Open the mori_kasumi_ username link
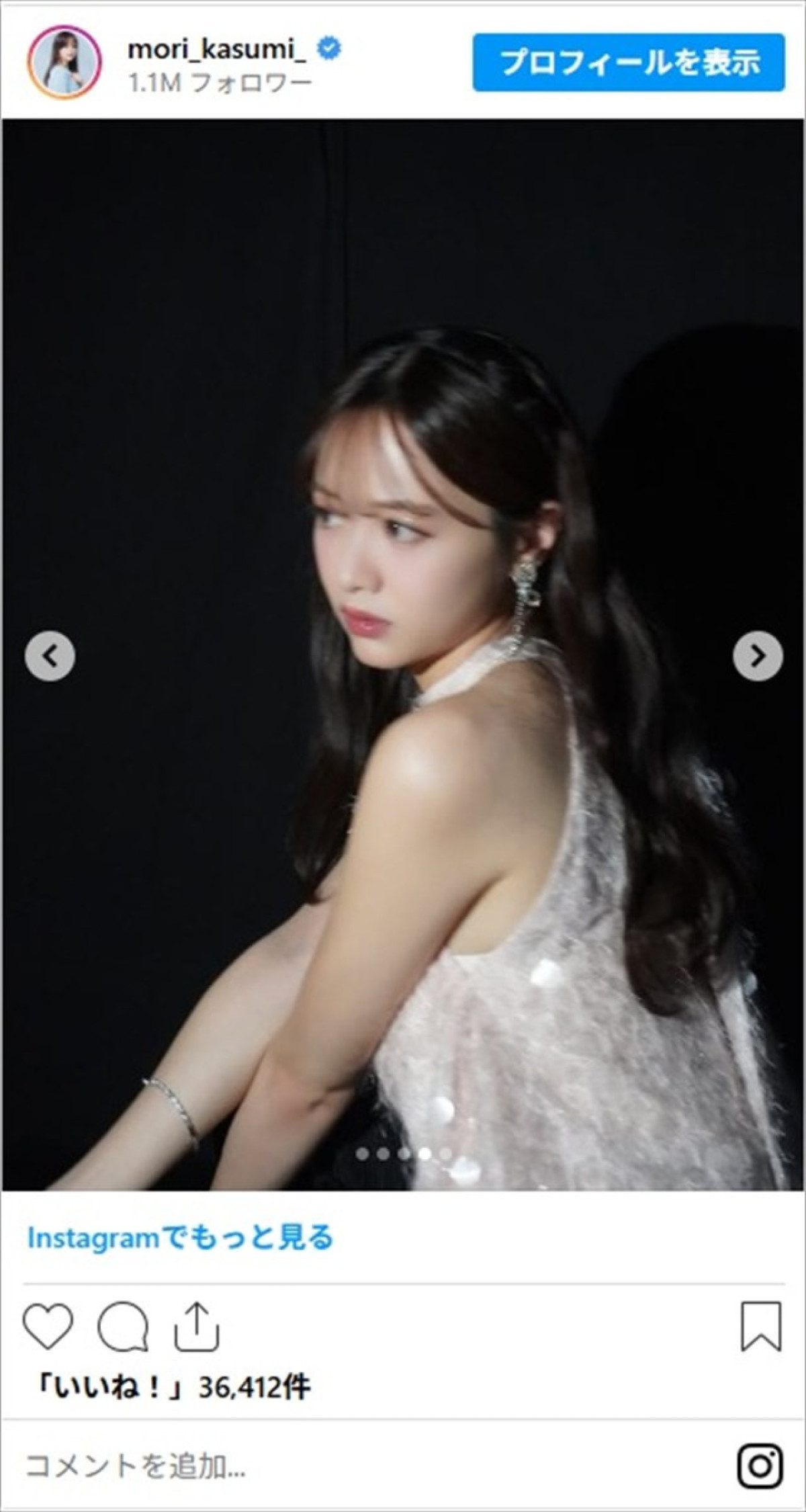 pyautogui.click(x=217, y=49)
